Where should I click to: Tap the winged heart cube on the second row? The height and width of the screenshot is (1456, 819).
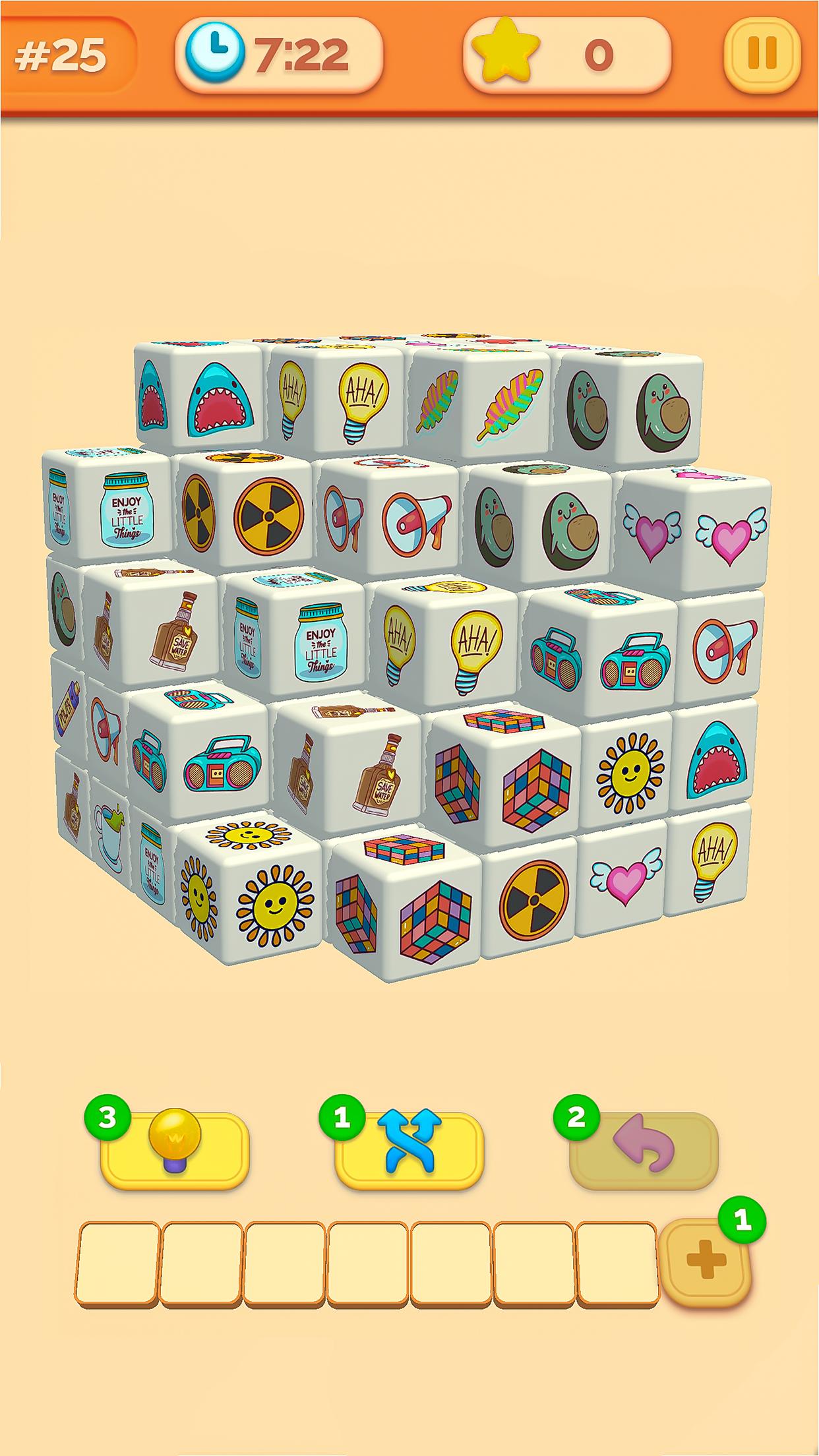pyautogui.click(x=729, y=534)
